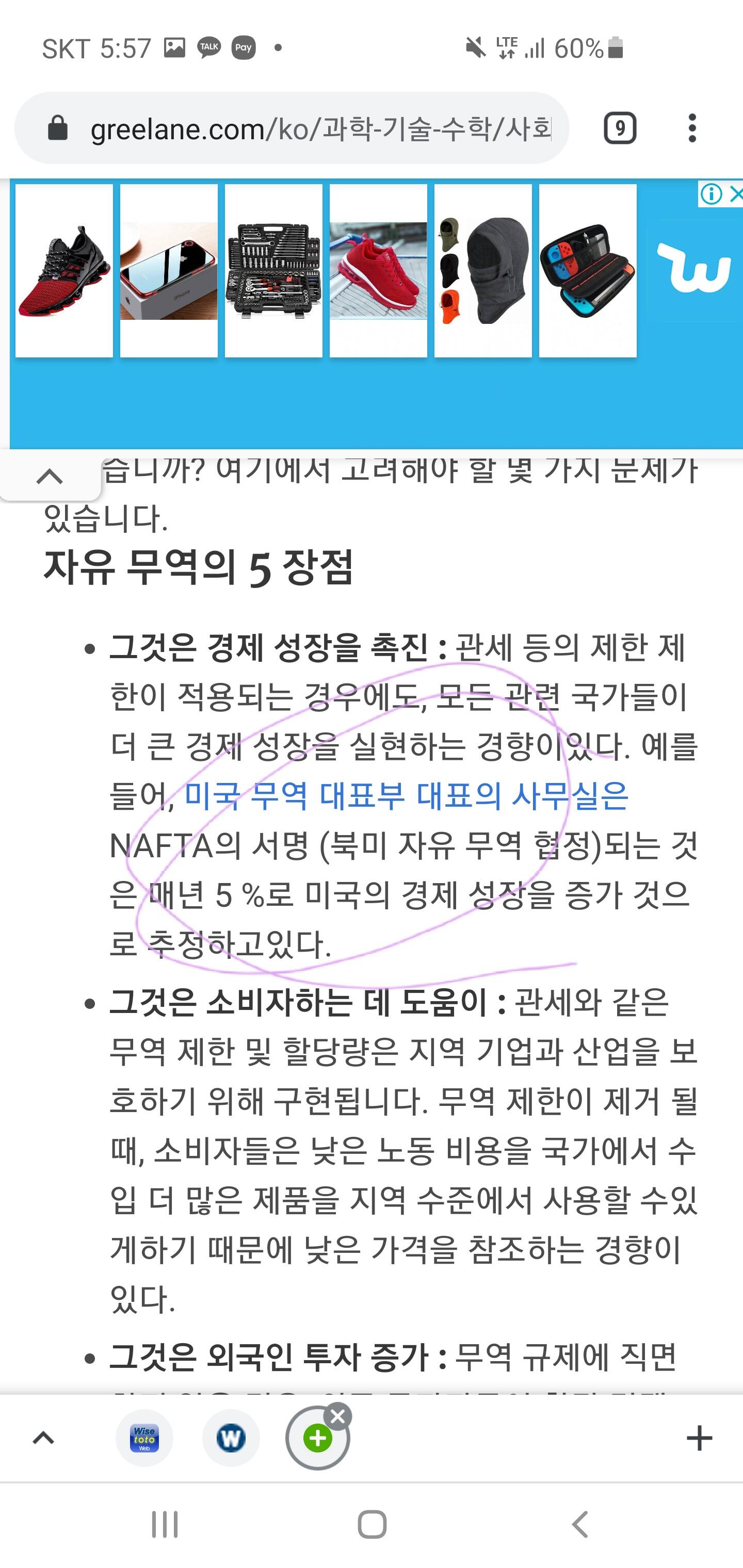This screenshot has width=743, height=1568.
Task: Collapse the ad with the up chevron tab
Action: pyautogui.click(x=50, y=477)
